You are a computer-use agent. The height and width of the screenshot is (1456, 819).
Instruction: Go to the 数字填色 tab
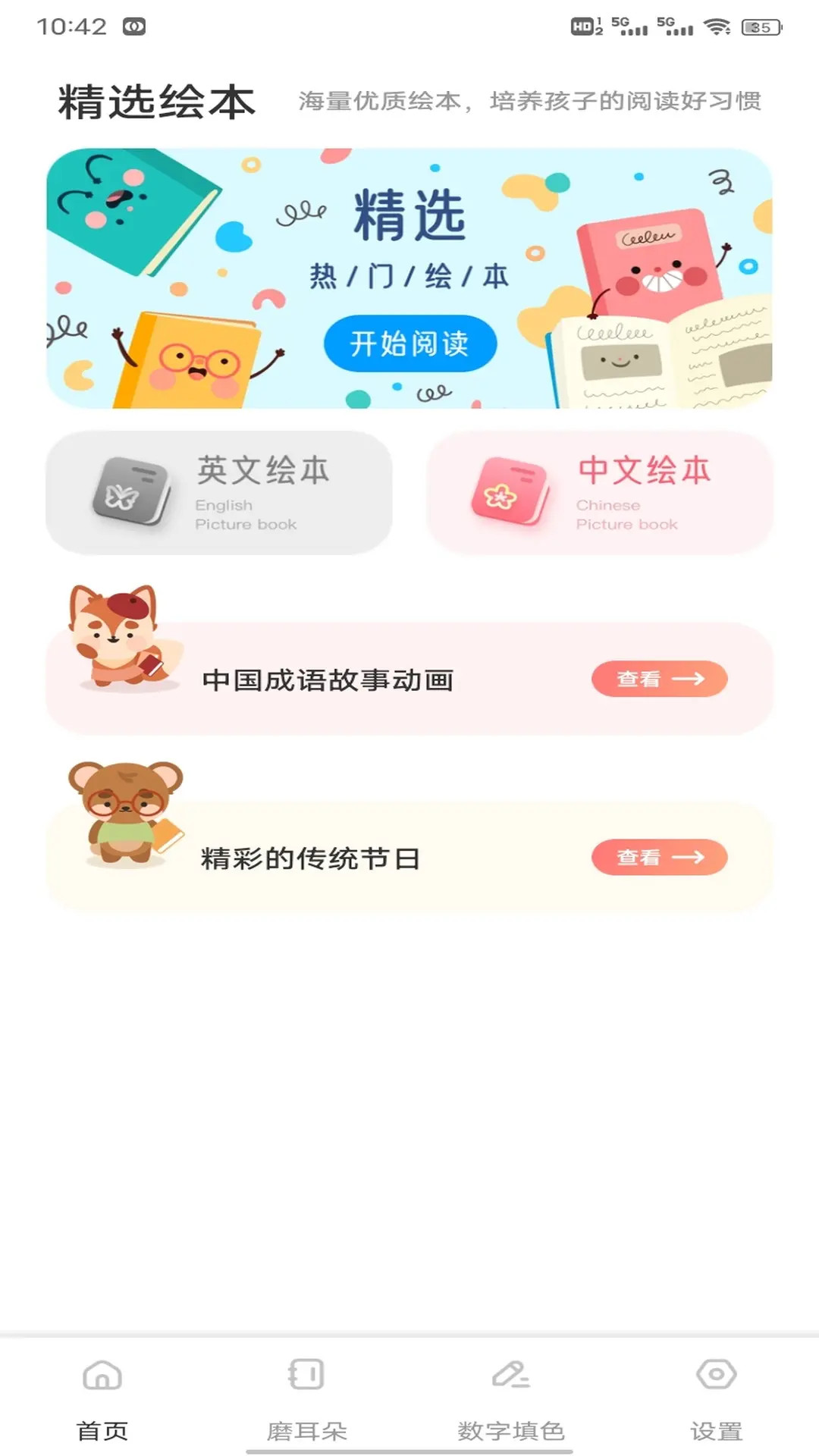[511, 1399]
